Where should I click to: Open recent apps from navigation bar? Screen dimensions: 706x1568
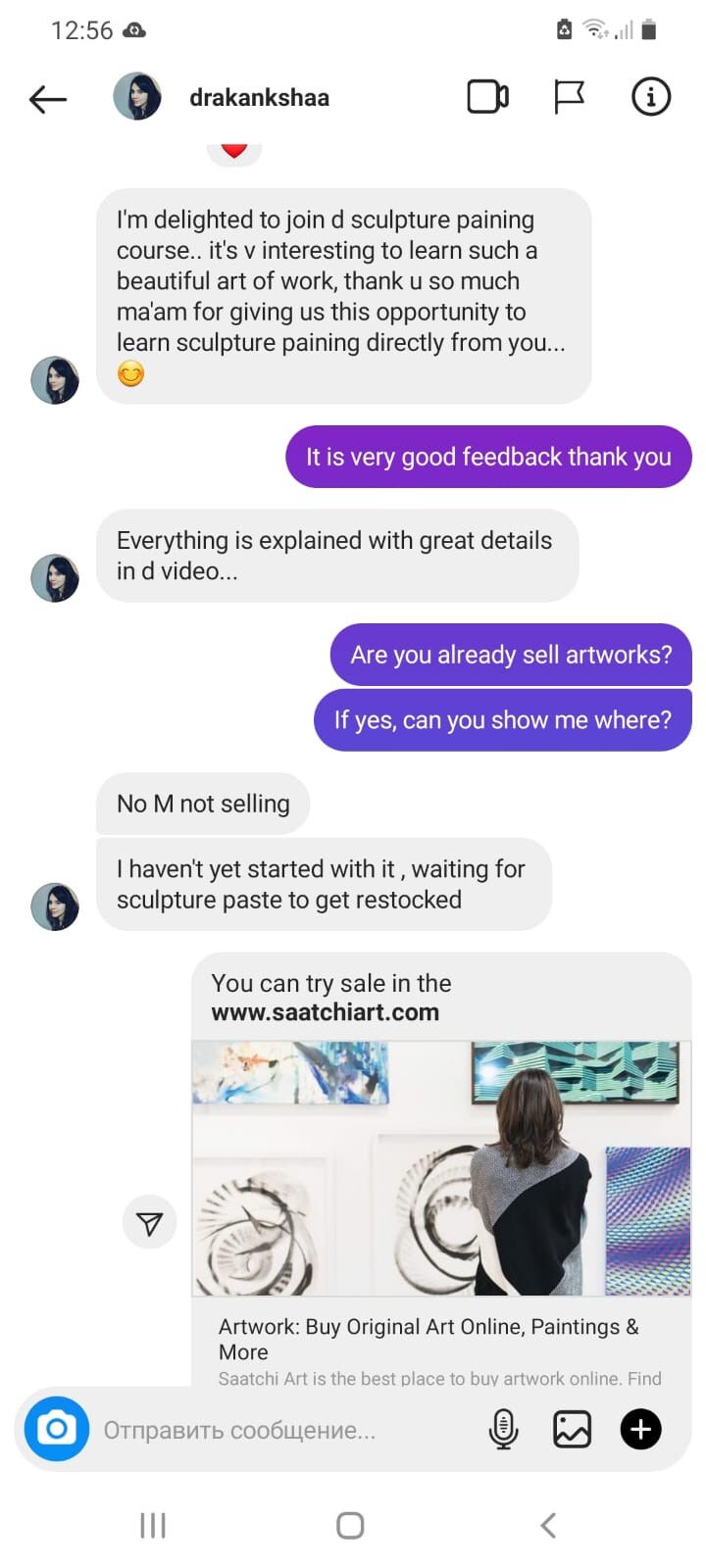click(153, 1525)
